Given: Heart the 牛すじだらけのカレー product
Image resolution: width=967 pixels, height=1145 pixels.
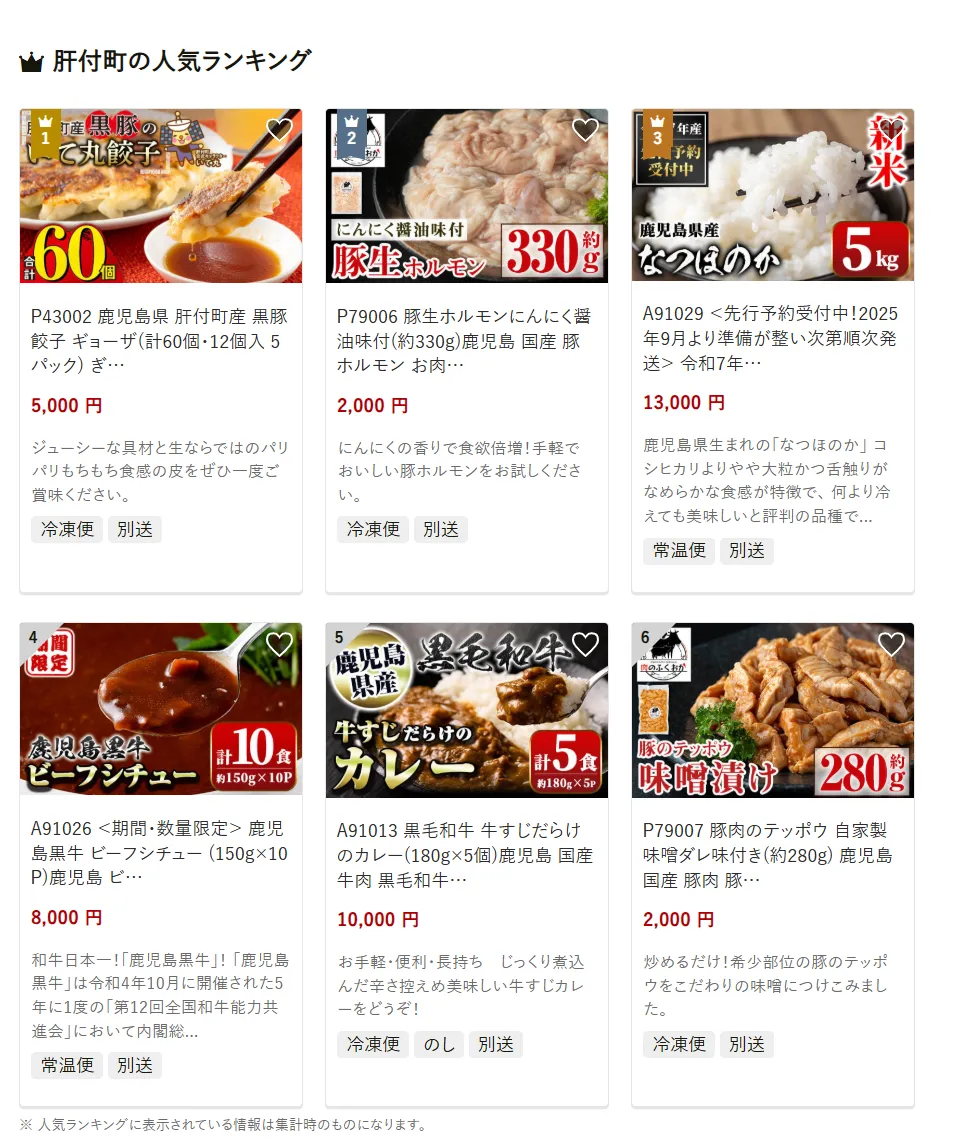Looking at the screenshot, I should 585,645.
